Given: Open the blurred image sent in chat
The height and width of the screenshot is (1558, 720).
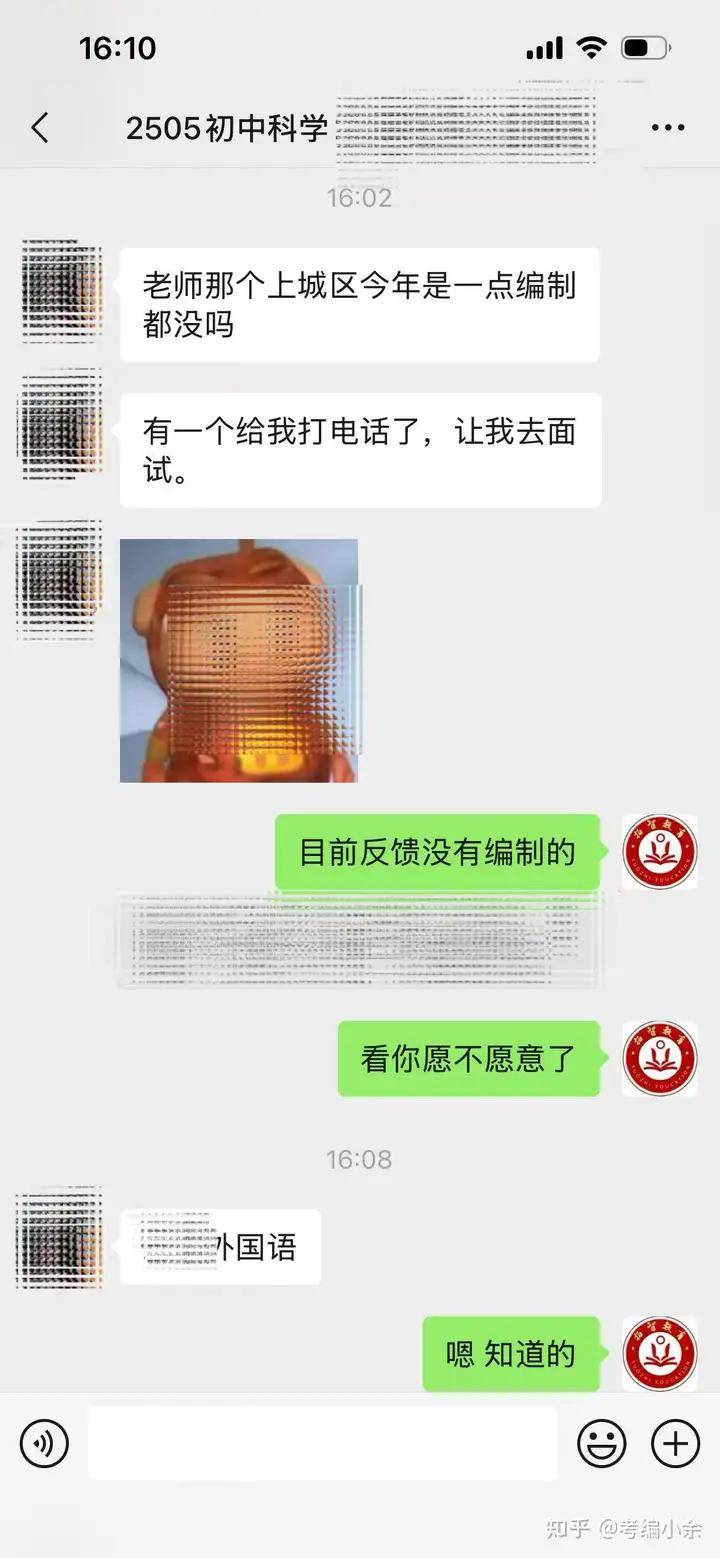Looking at the screenshot, I should (x=239, y=660).
